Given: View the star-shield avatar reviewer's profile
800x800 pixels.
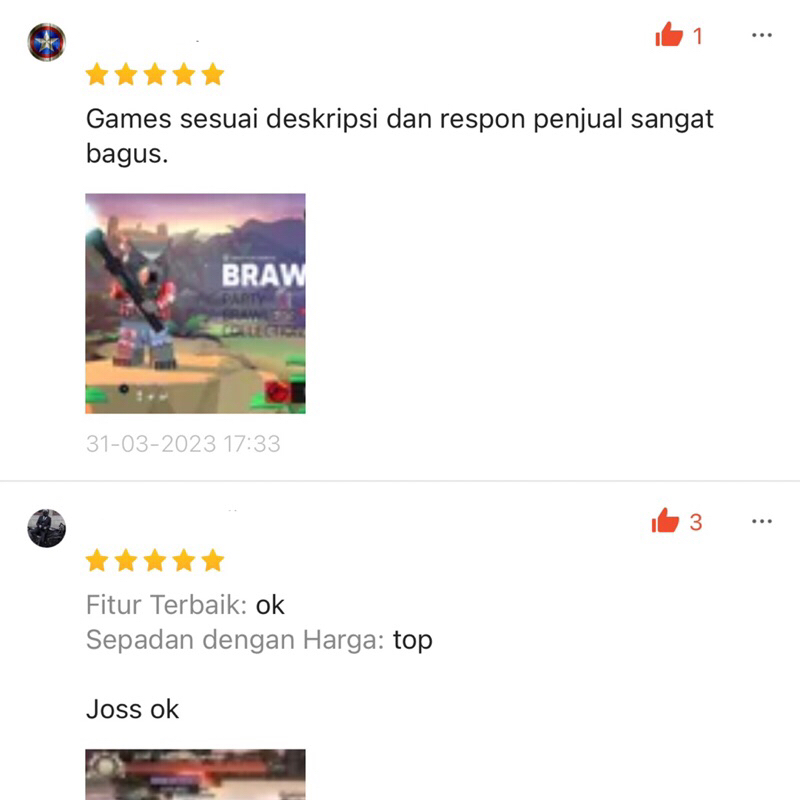Looking at the screenshot, I should tap(46, 42).
